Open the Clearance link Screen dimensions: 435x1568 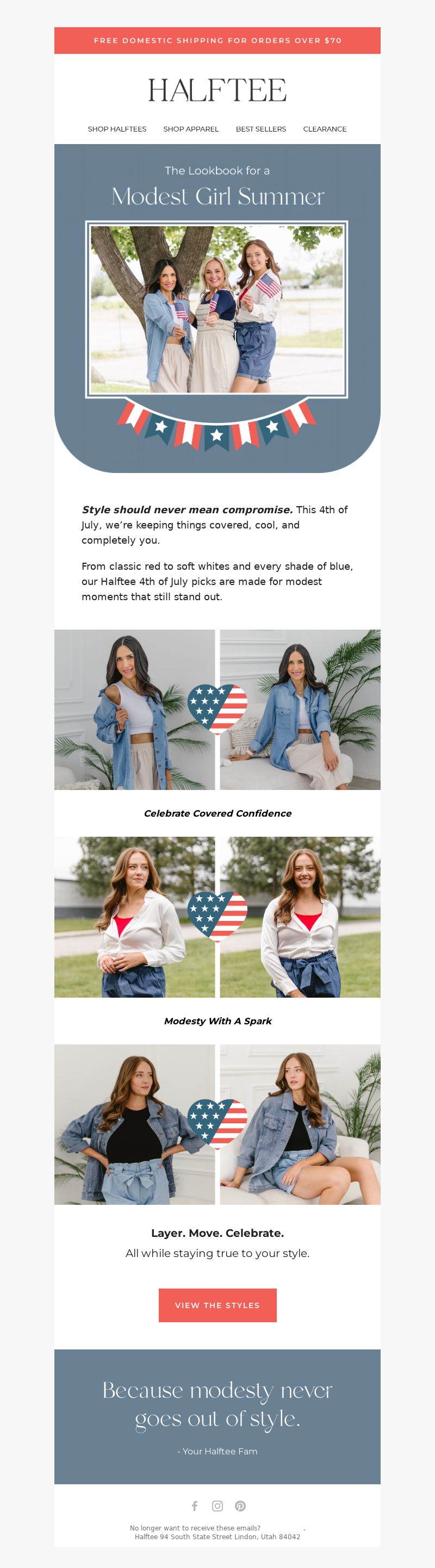pos(325,129)
